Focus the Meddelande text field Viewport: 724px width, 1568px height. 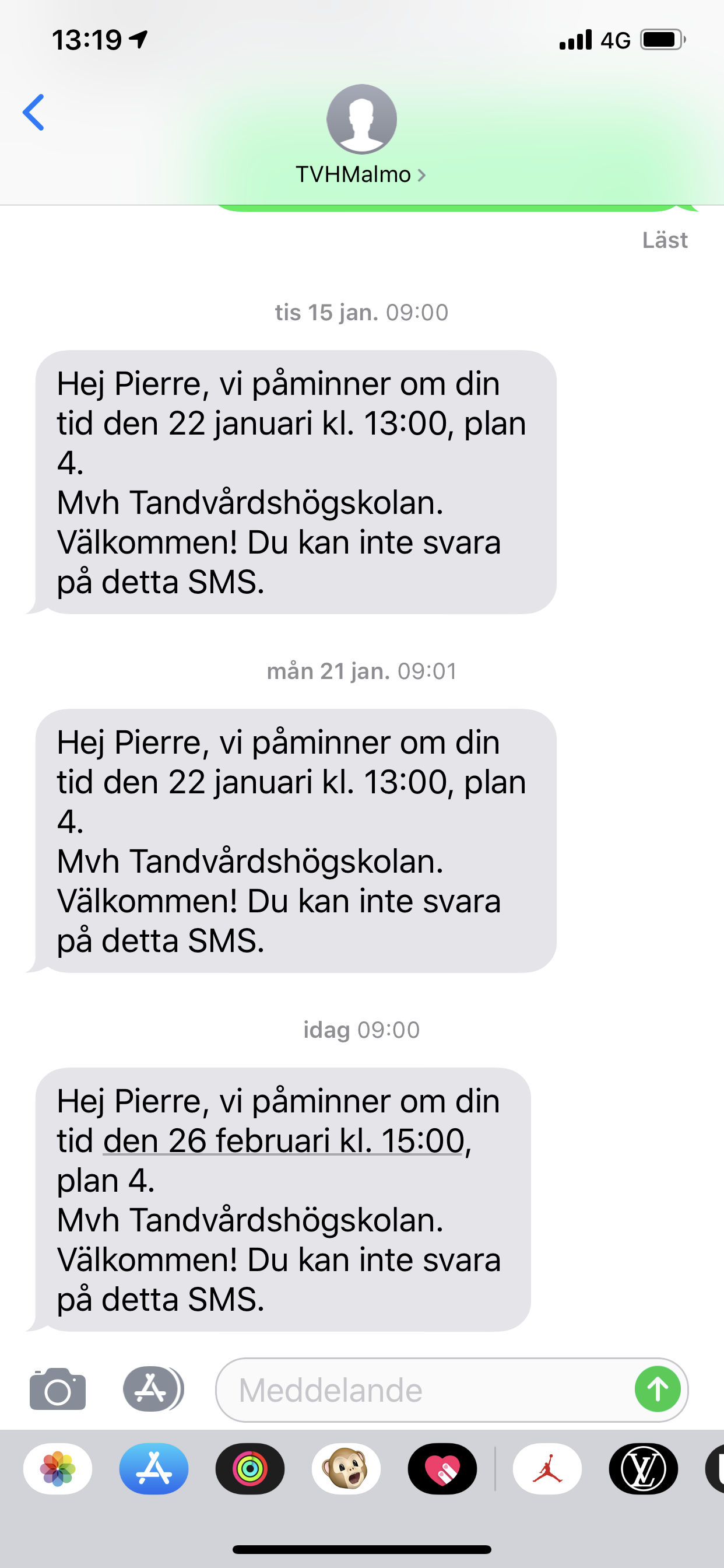click(x=426, y=1389)
